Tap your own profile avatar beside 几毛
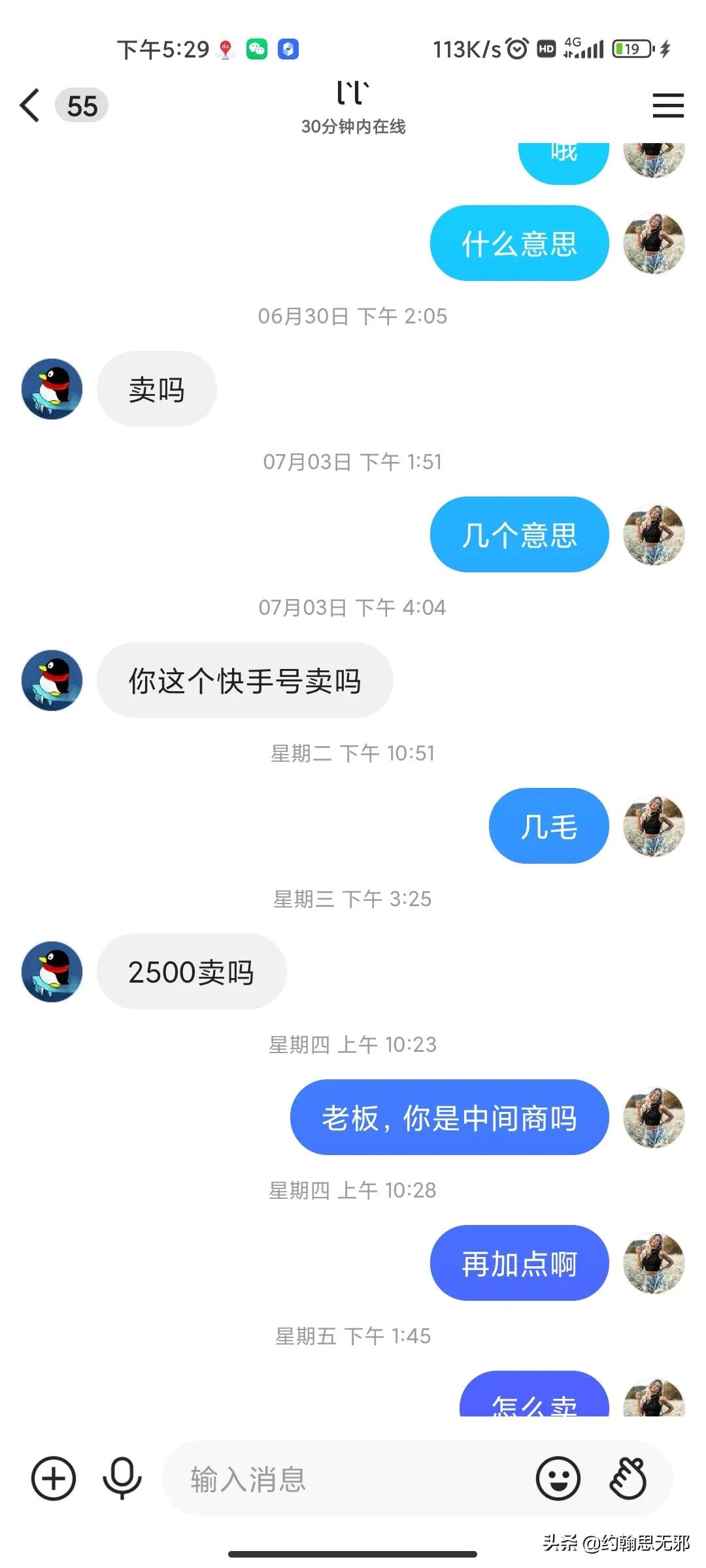Screen dimensions: 706x1568 pos(653,825)
